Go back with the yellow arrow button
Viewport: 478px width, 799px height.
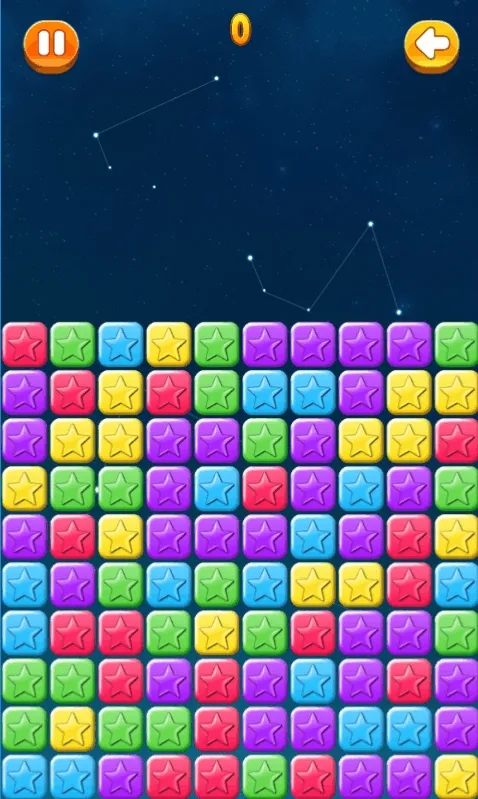(x=432, y=46)
